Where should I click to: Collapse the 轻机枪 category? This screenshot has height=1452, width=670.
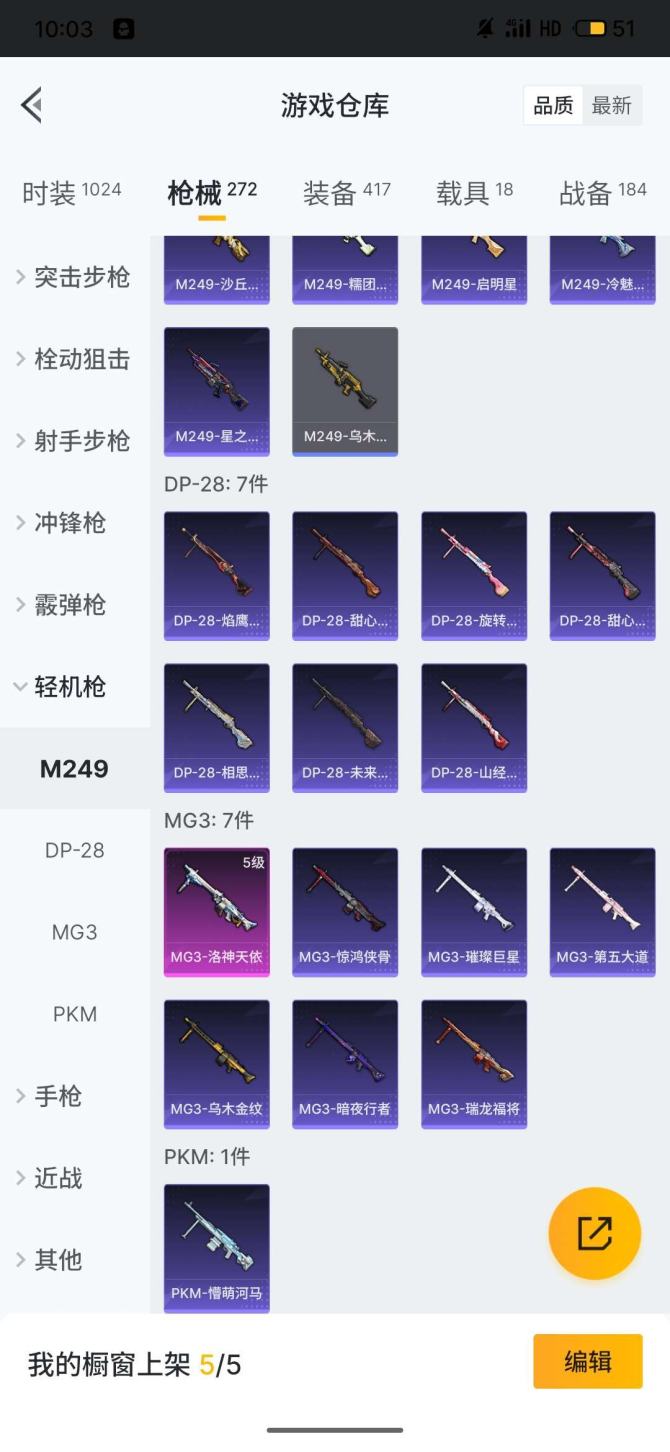pos(75,687)
